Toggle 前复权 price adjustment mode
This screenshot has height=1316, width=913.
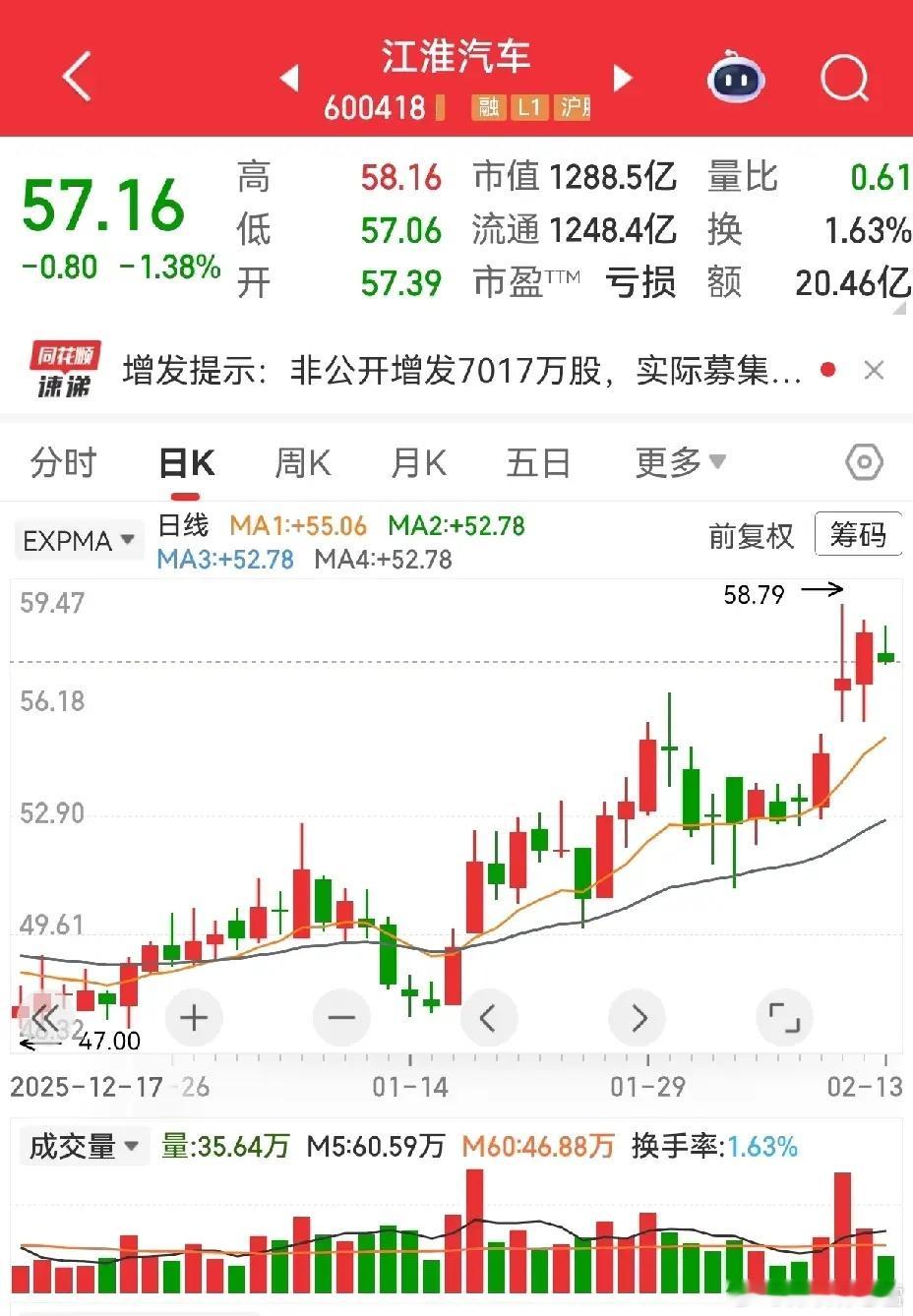[751, 535]
